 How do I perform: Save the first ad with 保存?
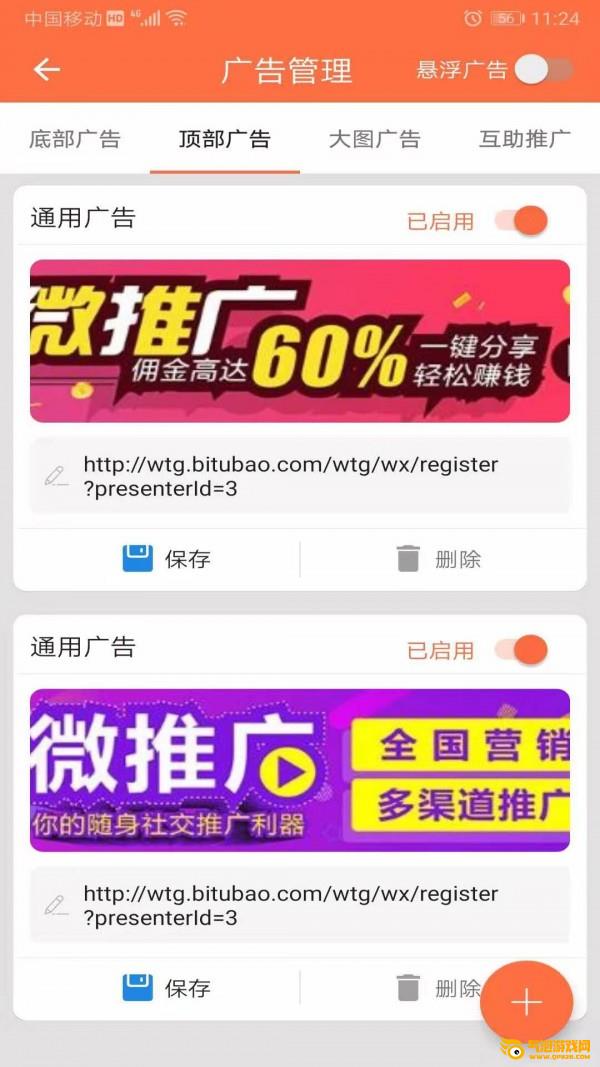coord(166,559)
